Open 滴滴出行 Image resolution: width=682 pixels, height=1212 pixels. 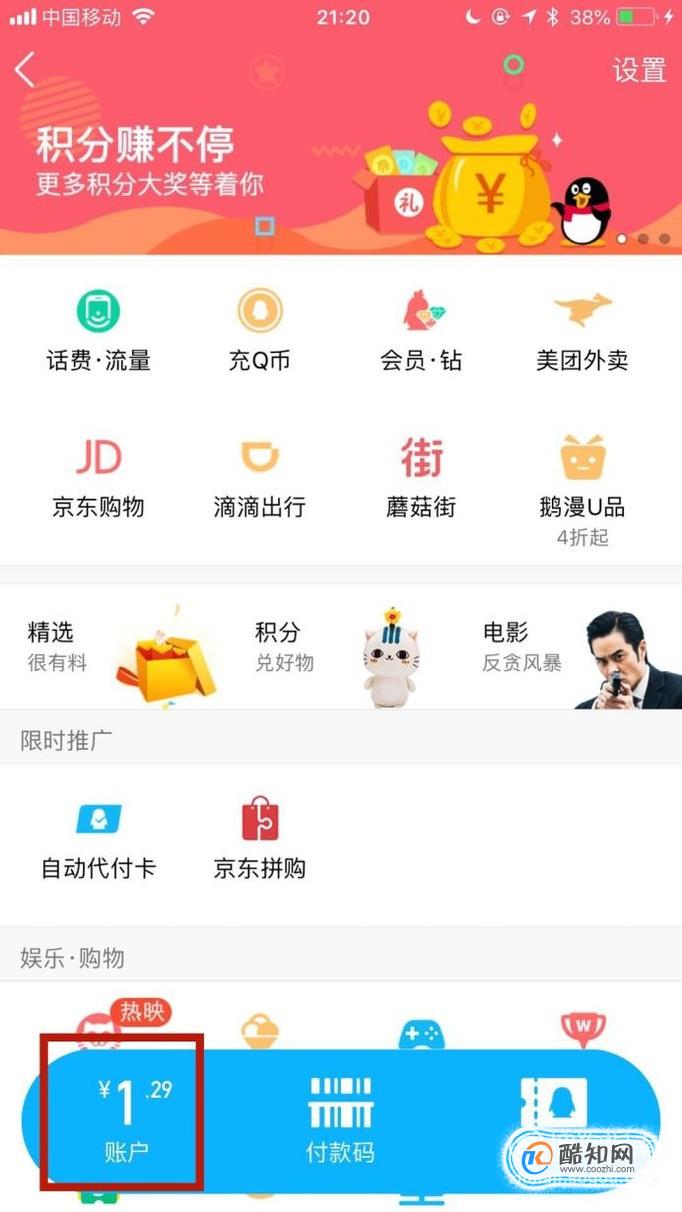click(x=259, y=478)
